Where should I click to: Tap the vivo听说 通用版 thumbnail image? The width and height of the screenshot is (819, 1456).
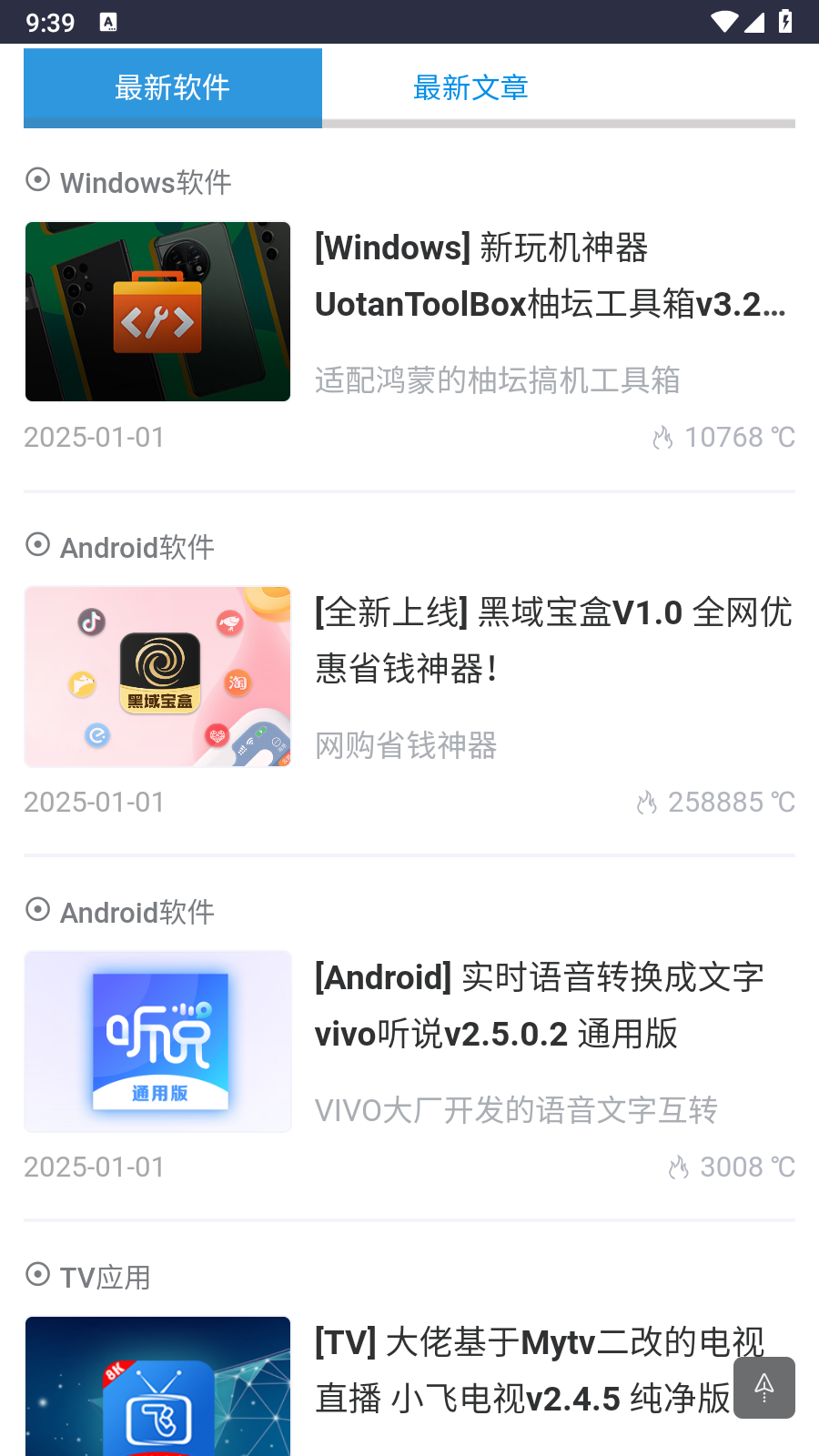[158, 1041]
